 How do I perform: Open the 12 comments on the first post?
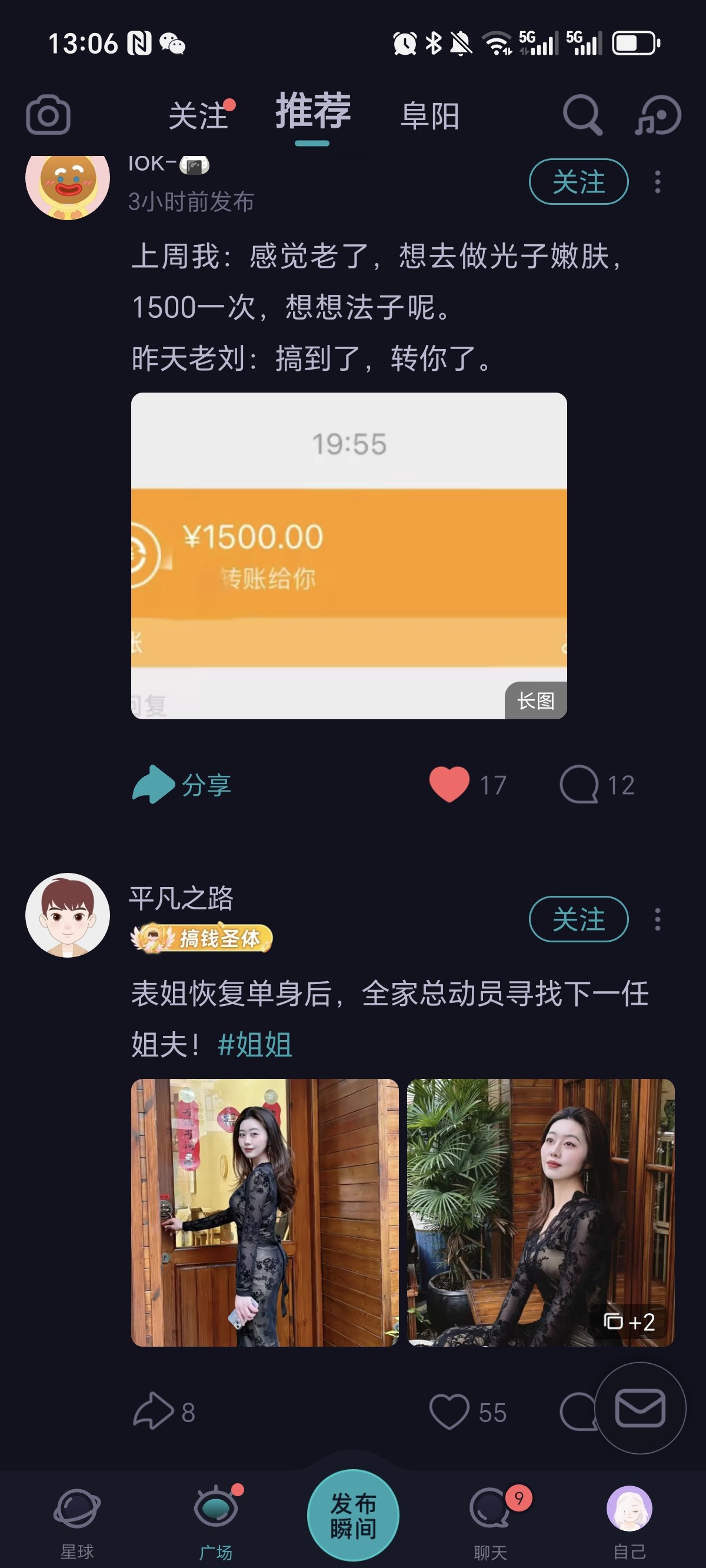tap(597, 784)
